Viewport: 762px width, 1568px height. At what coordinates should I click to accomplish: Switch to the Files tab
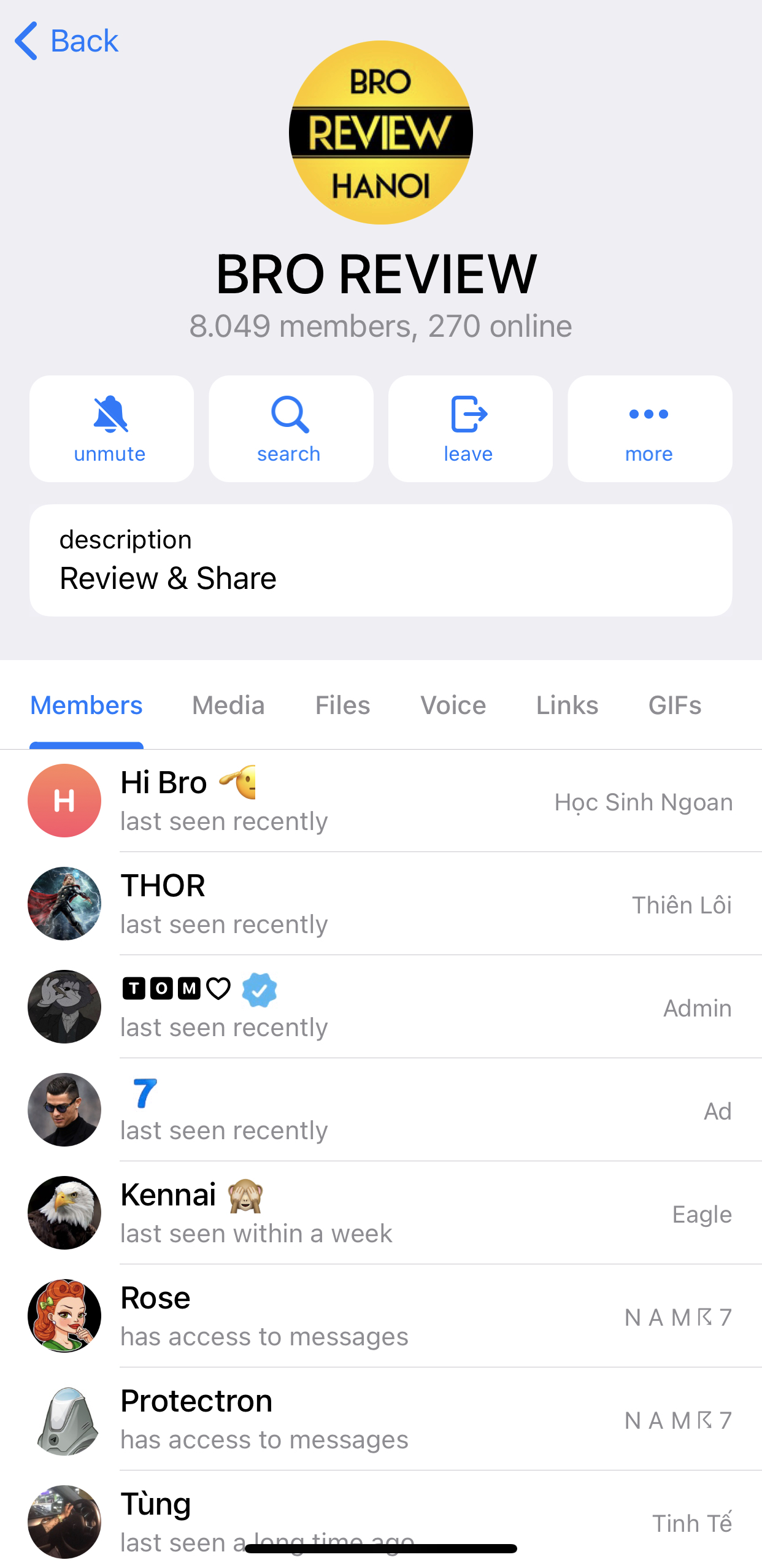tap(342, 705)
